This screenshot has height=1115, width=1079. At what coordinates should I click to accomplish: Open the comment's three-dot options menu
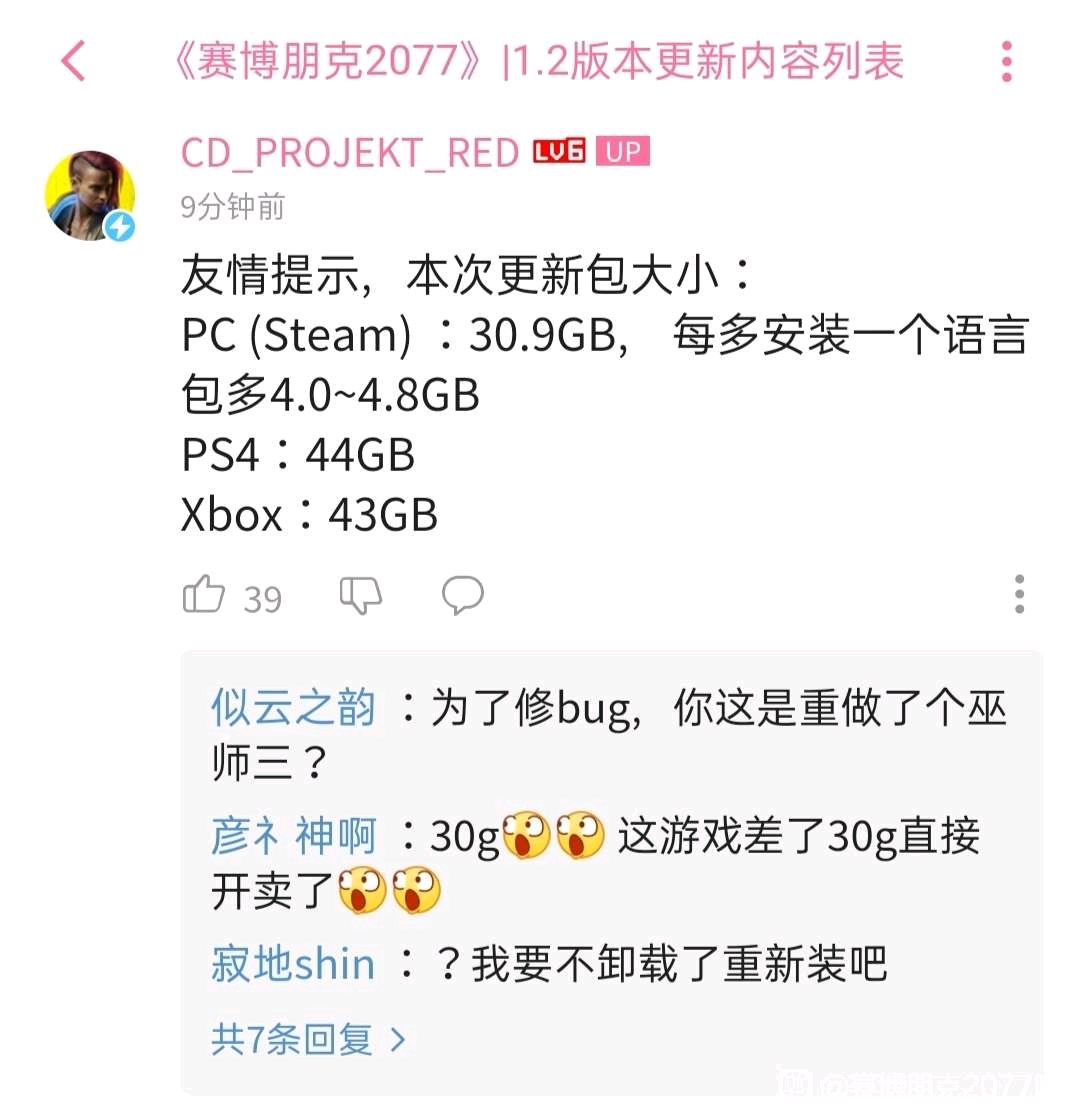point(1019,595)
